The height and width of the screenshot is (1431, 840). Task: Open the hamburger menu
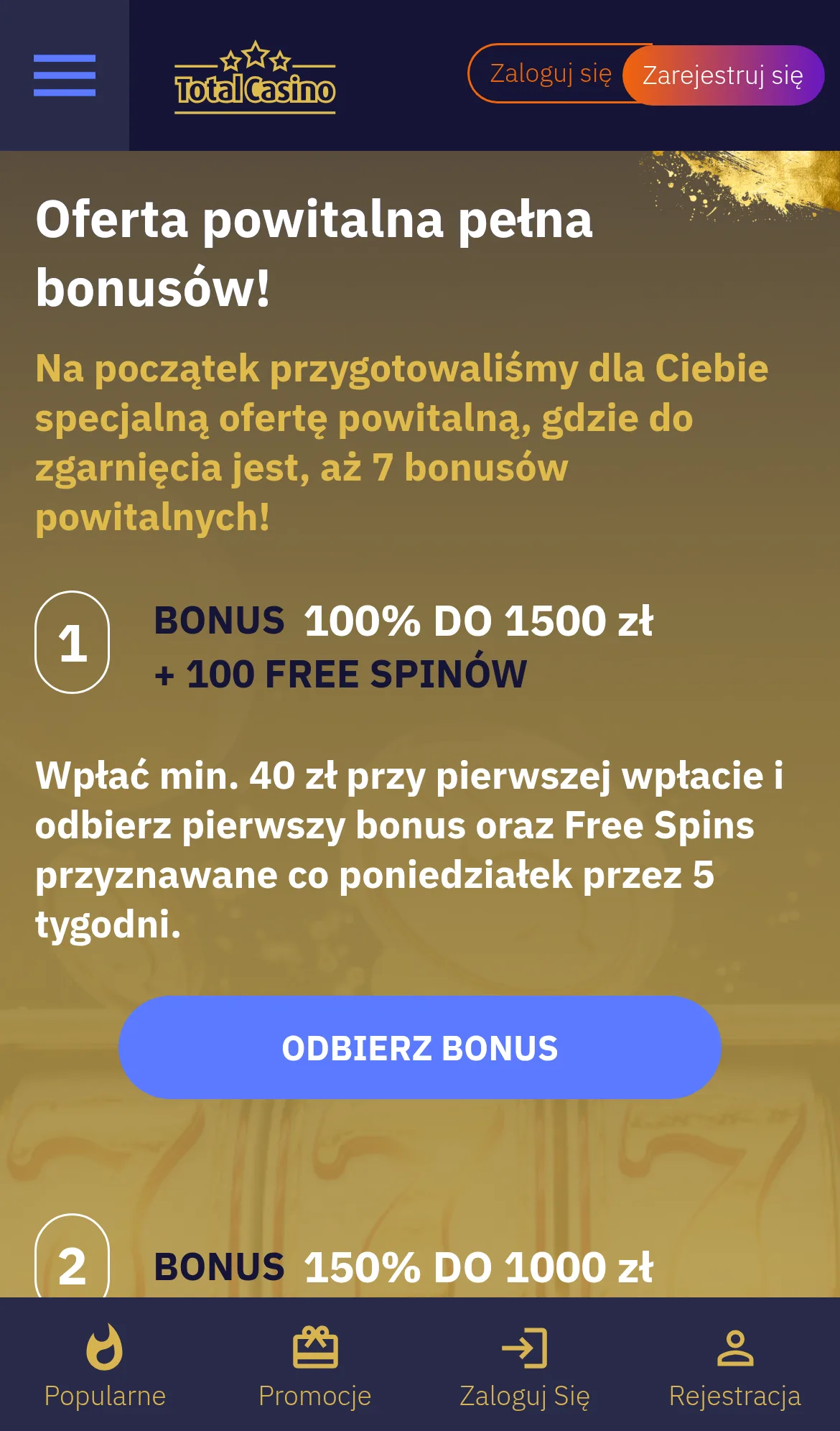(65, 75)
